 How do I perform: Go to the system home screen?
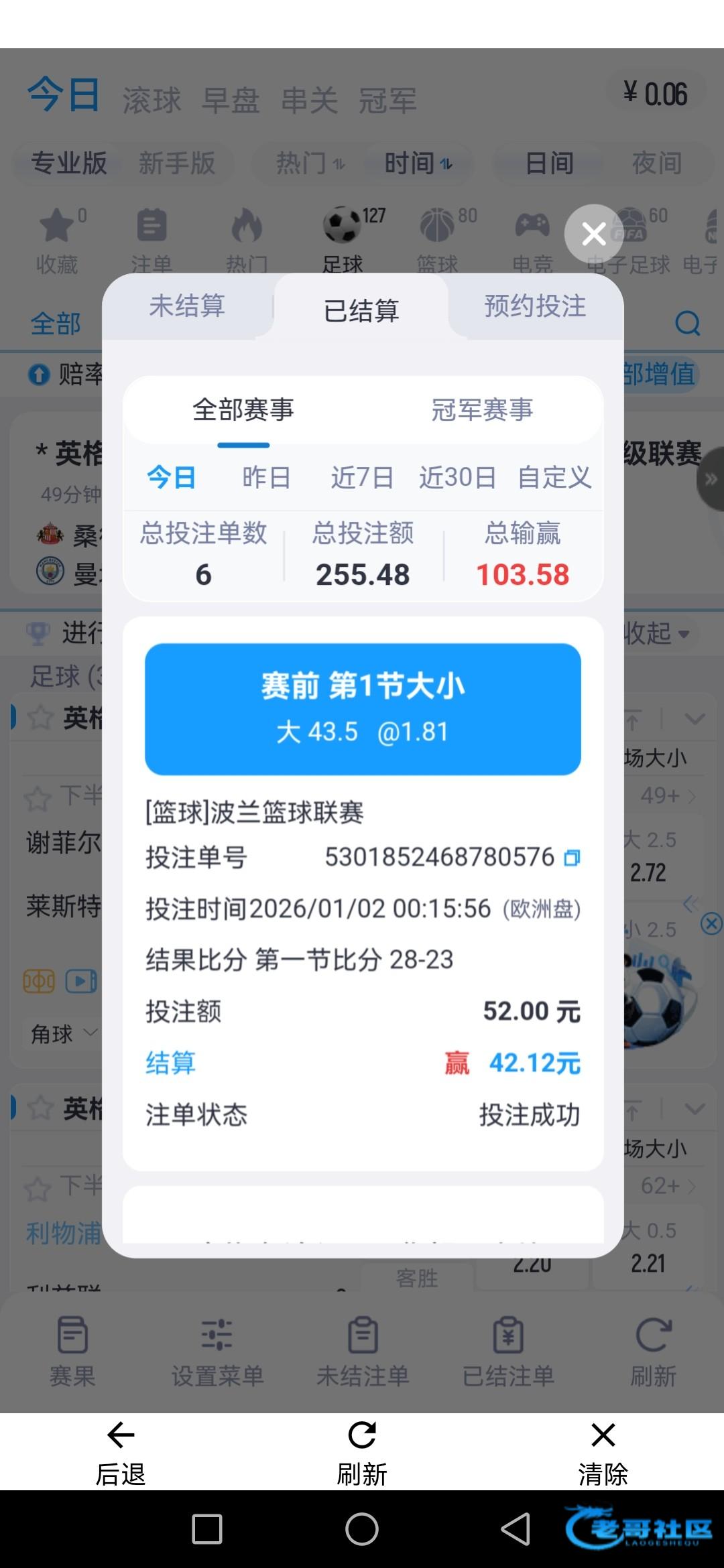pos(362,1529)
